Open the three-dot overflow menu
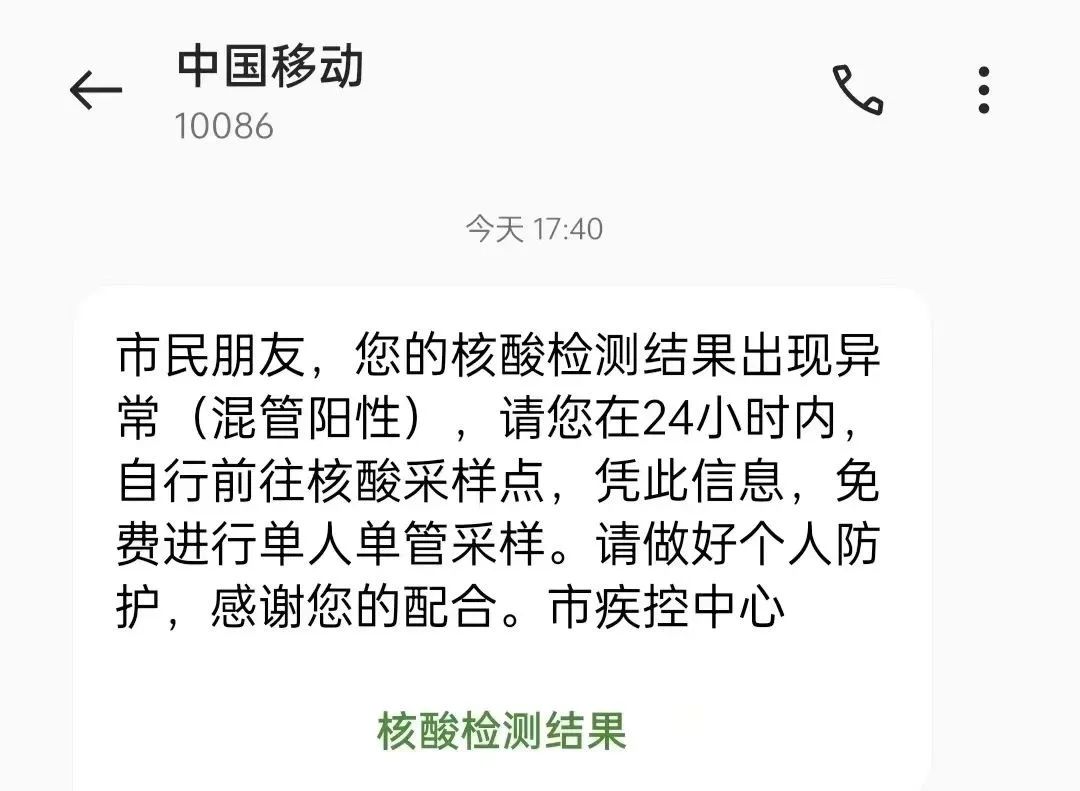Viewport: 1080px width, 791px height. click(x=984, y=91)
